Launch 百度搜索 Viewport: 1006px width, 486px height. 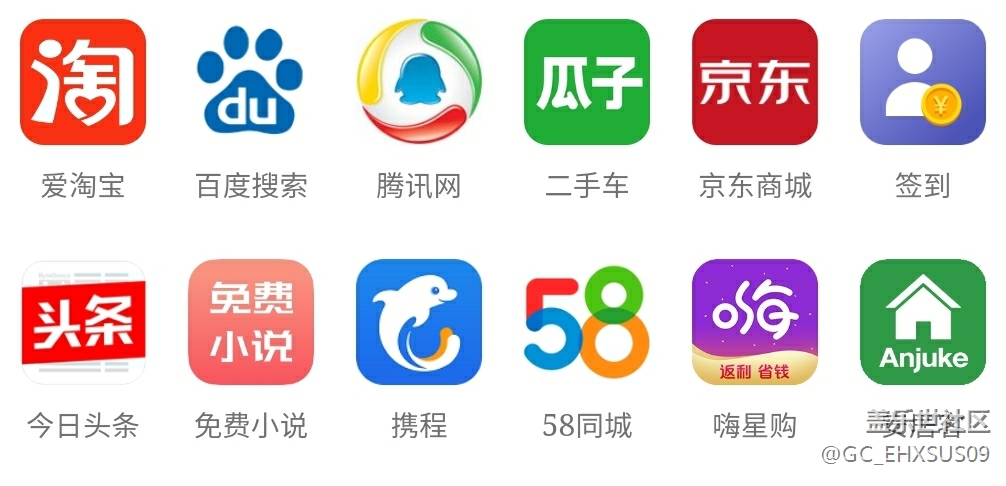pyautogui.click(x=250, y=82)
